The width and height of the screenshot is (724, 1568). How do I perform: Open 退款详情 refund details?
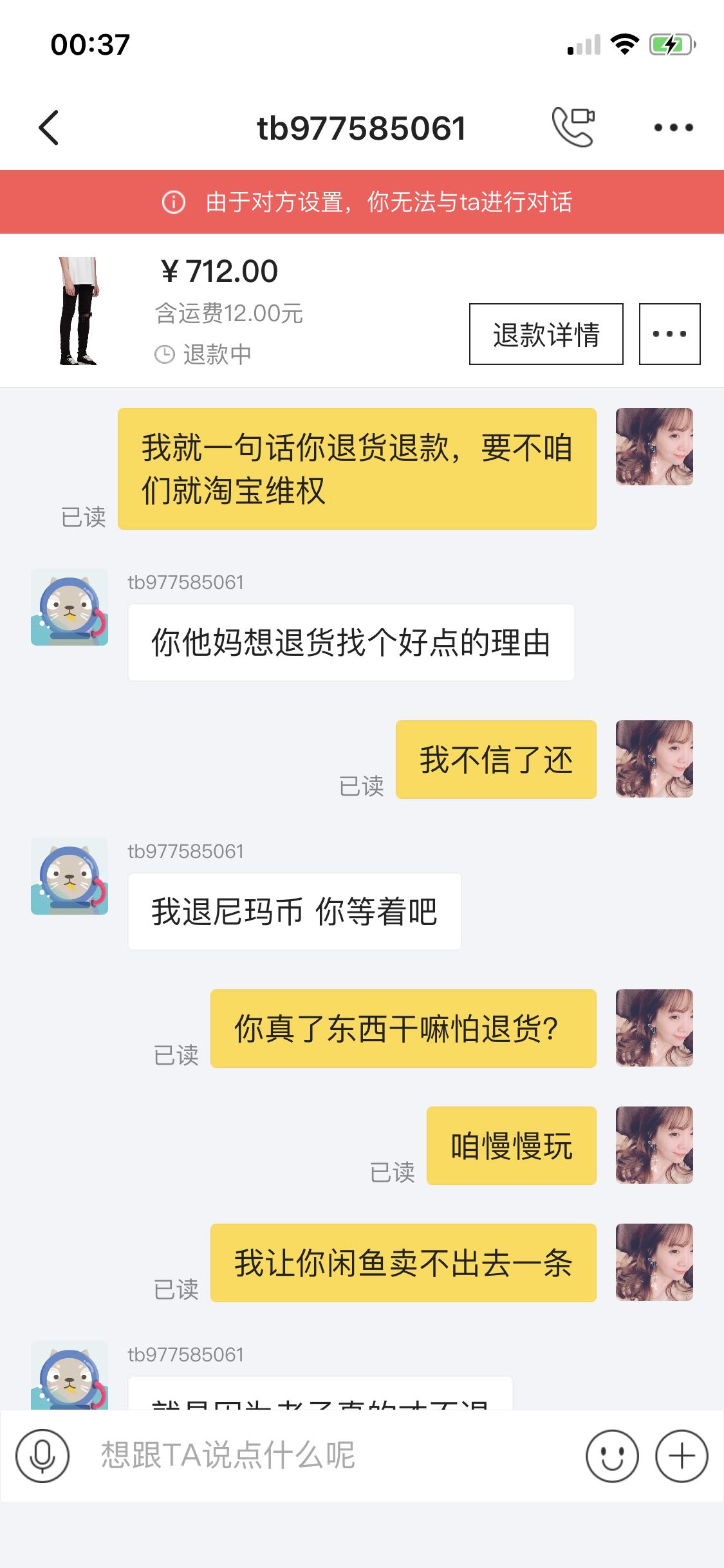546,334
